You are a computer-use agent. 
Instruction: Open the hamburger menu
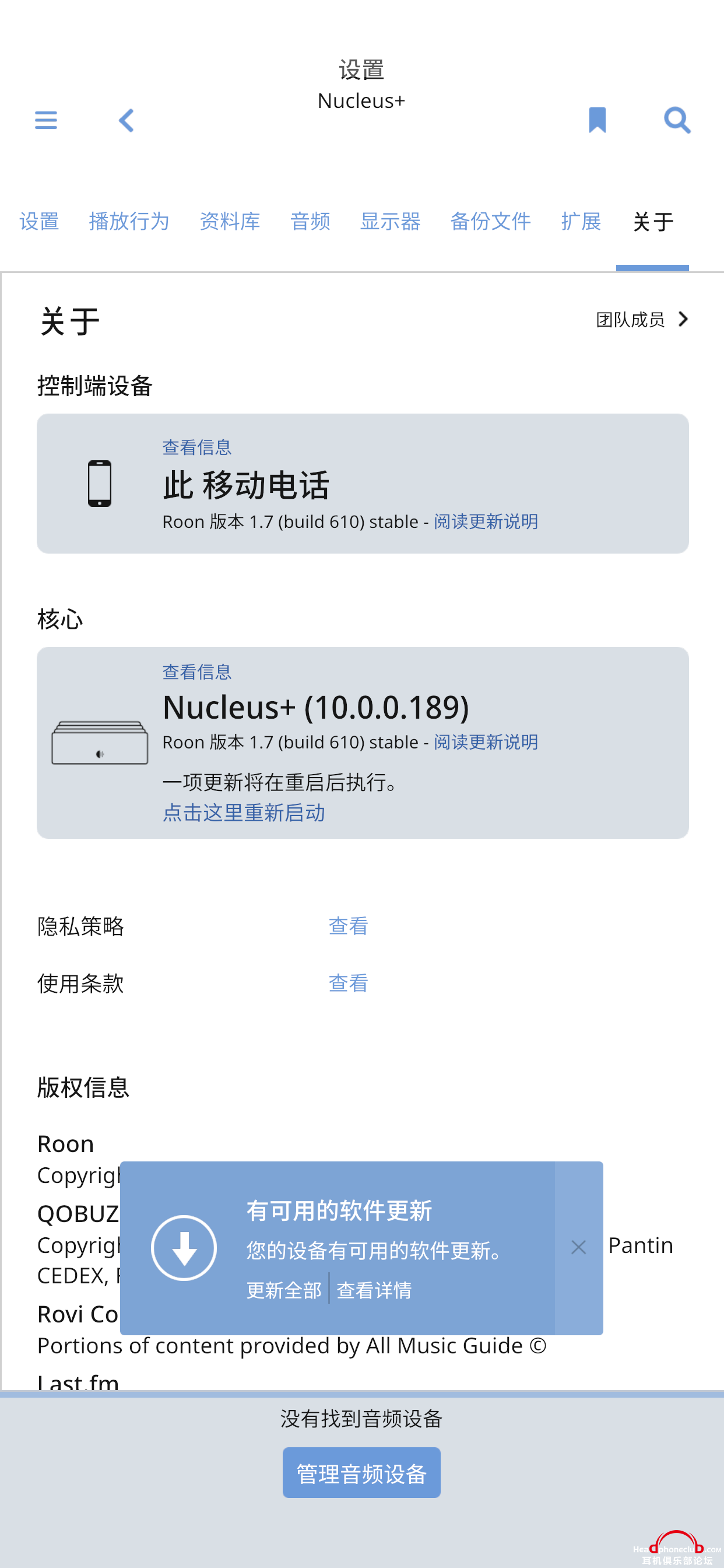click(46, 120)
